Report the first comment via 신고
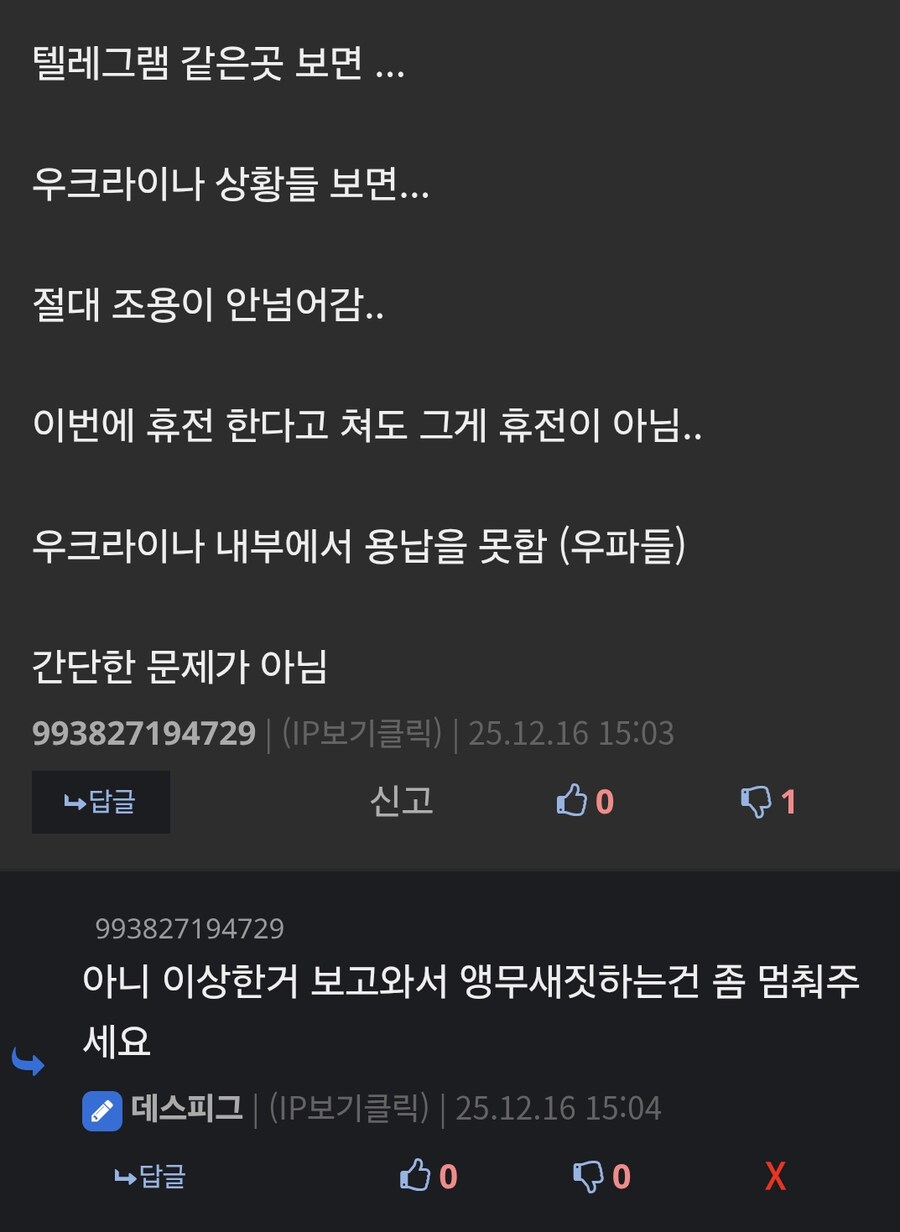 point(401,800)
